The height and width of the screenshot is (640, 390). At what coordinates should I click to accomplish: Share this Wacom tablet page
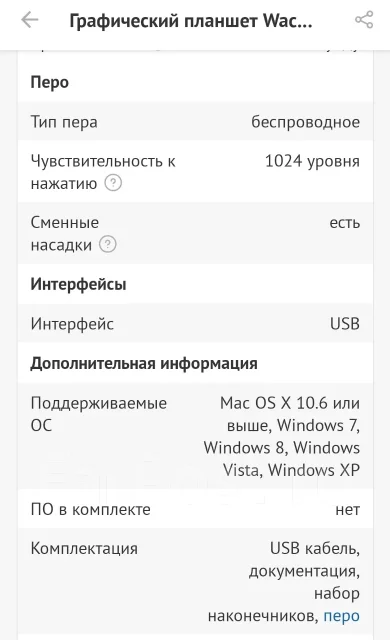[363, 20]
